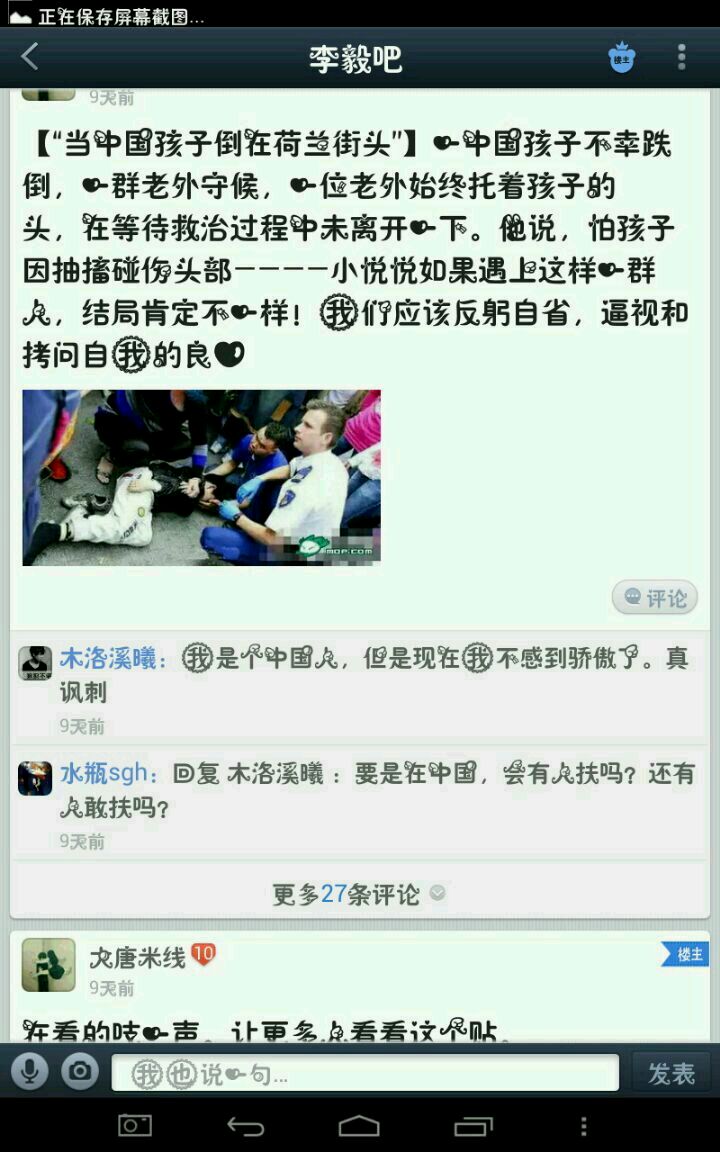The image size is (720, 1152).
Task: Show only the original poster's (楼主) posts
Action: click(622, 58)
